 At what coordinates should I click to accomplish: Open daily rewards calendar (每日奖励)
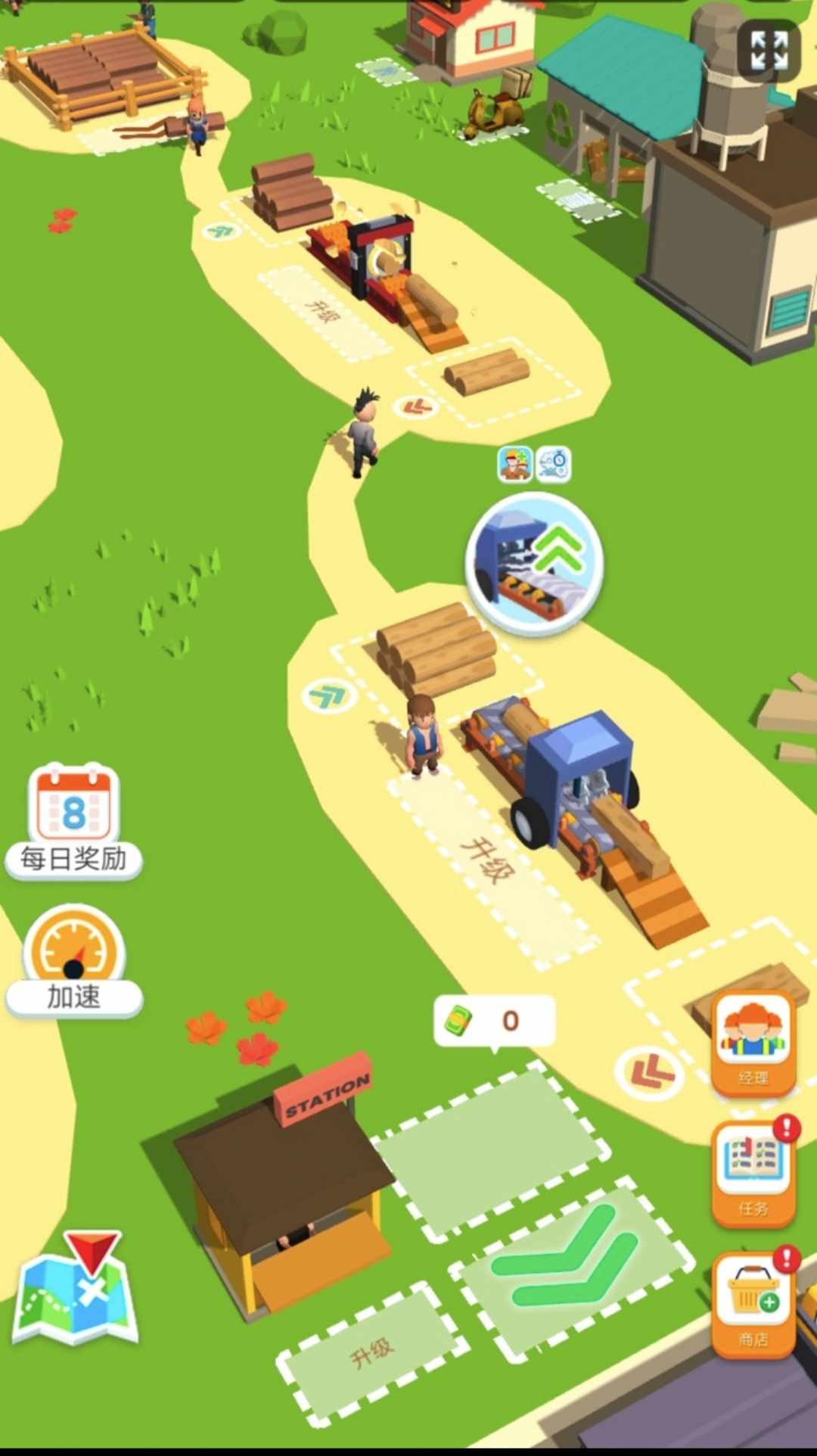(x=73, y=821)
